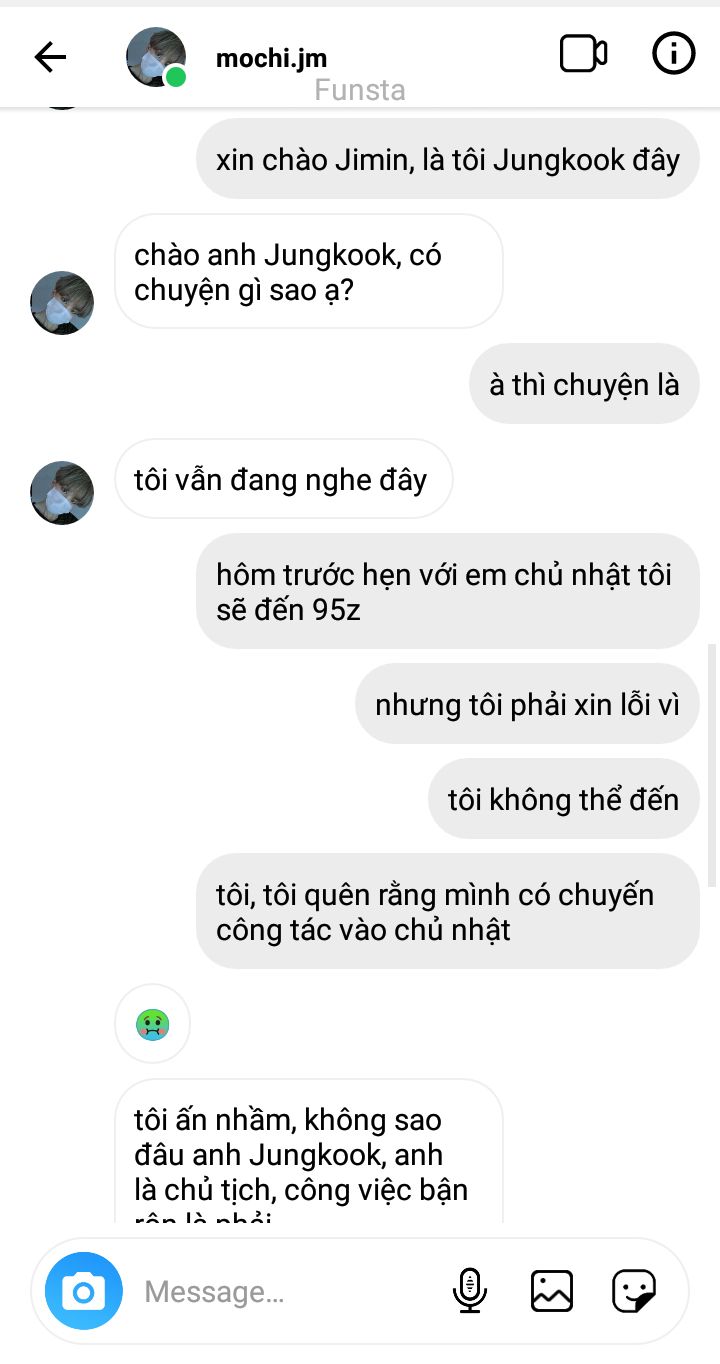Open the sticker picker
The height and width of the screenshot is (1364, 720).
click(634, 1291)
